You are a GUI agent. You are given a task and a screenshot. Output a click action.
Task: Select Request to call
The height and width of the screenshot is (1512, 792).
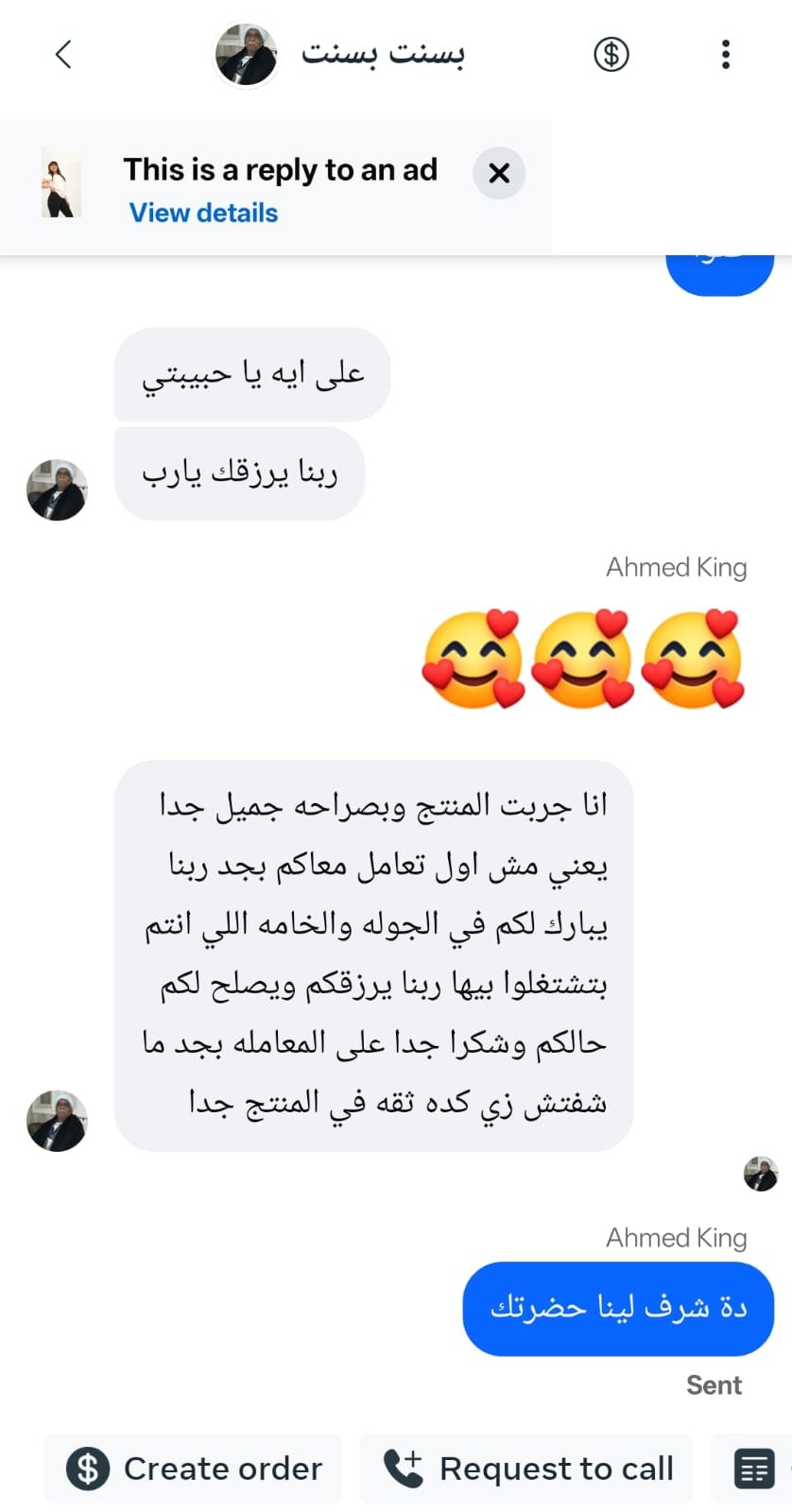click(x=527, y=1469)
